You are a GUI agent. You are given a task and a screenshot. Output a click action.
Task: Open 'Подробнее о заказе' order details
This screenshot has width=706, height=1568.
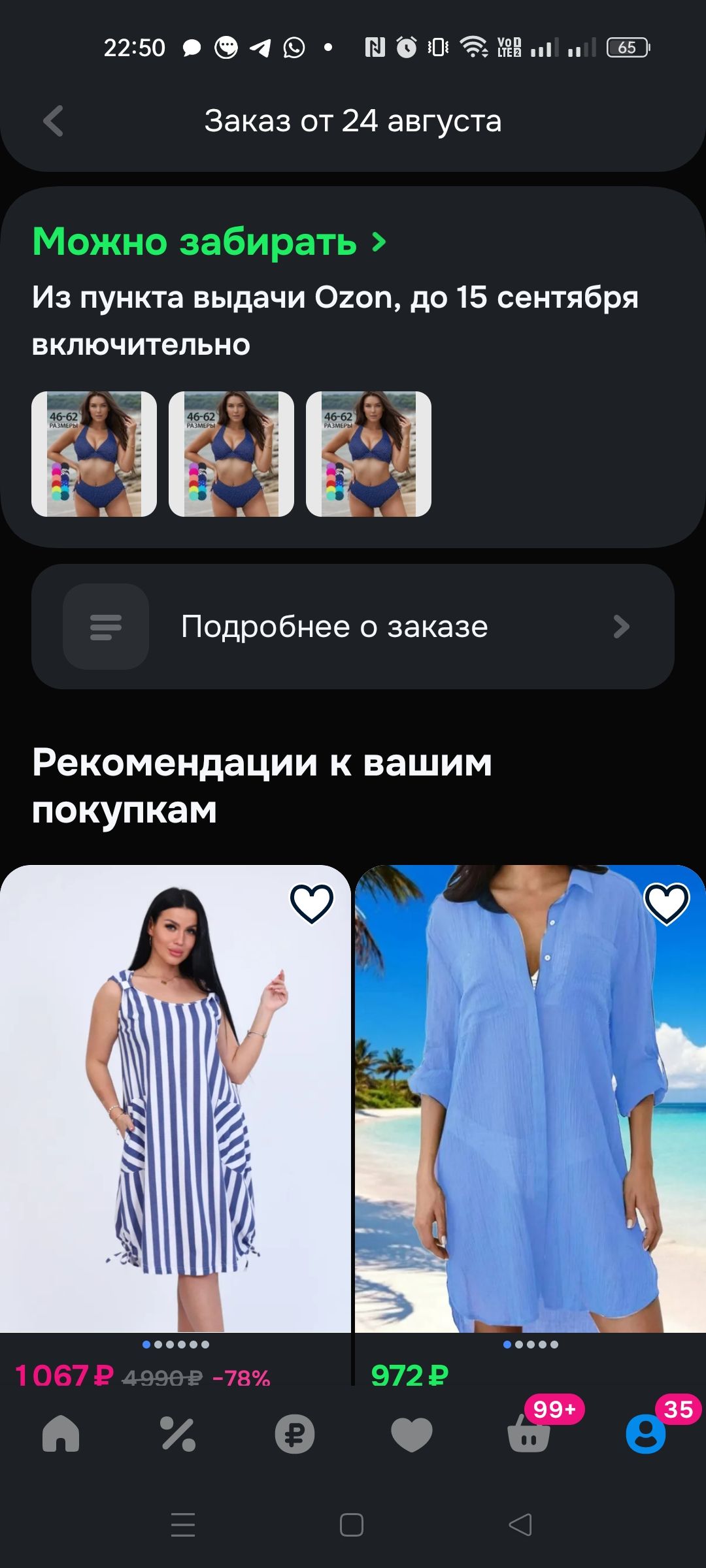coord(353,627)
